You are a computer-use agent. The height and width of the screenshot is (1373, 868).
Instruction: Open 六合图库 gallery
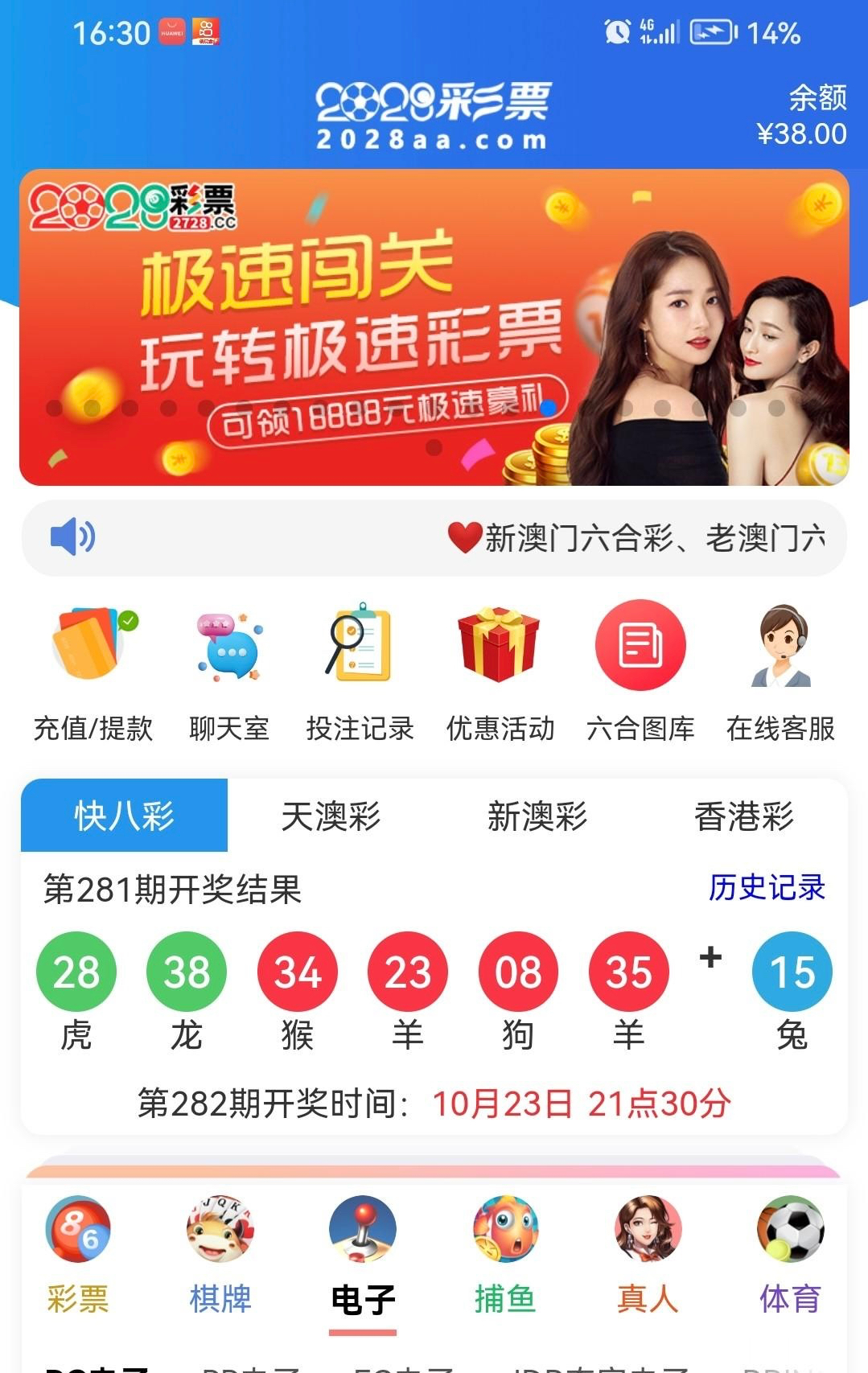[x=640, y=672]
